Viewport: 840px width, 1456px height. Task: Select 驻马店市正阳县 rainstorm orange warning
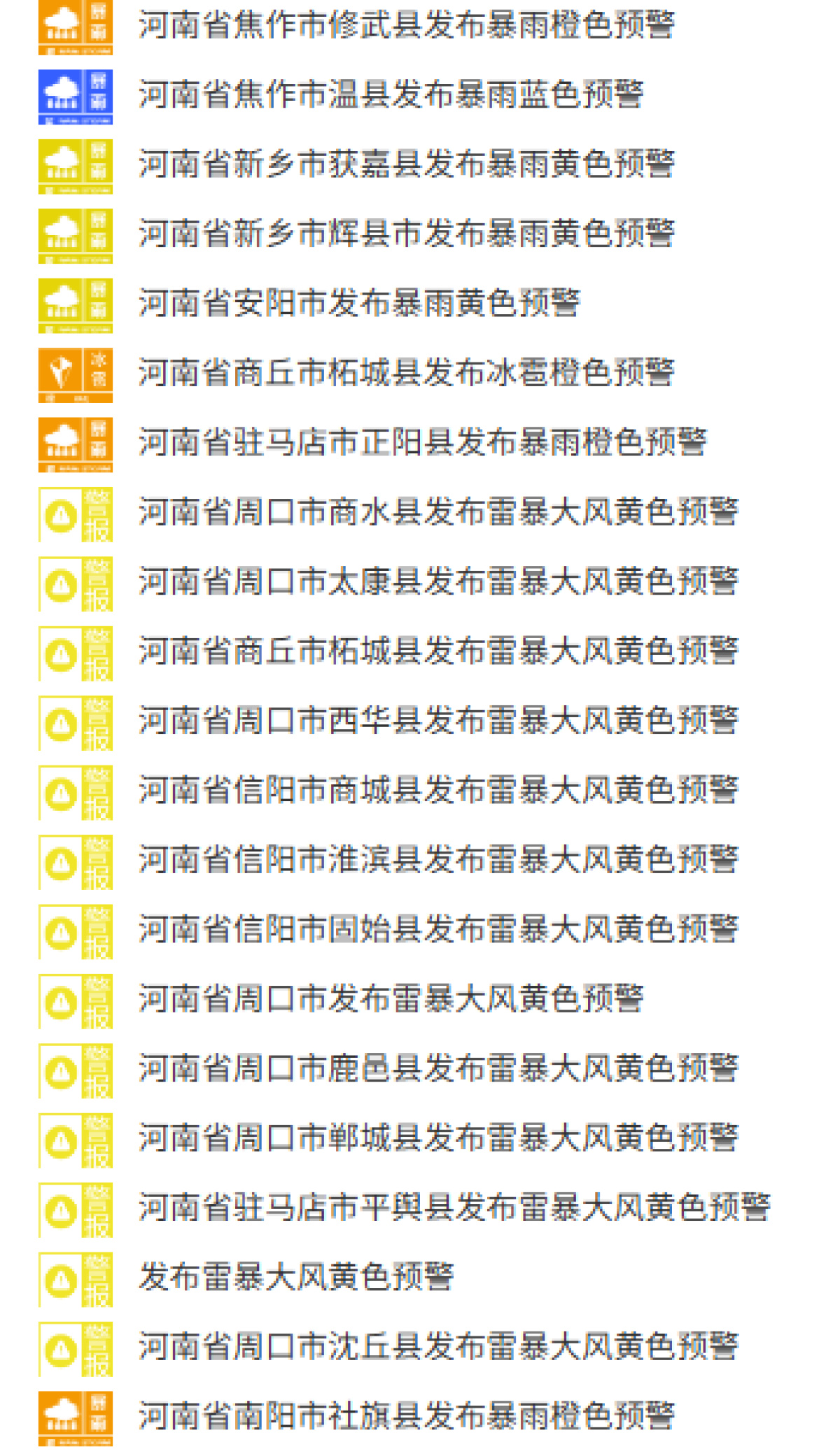(x=423, y=442)
